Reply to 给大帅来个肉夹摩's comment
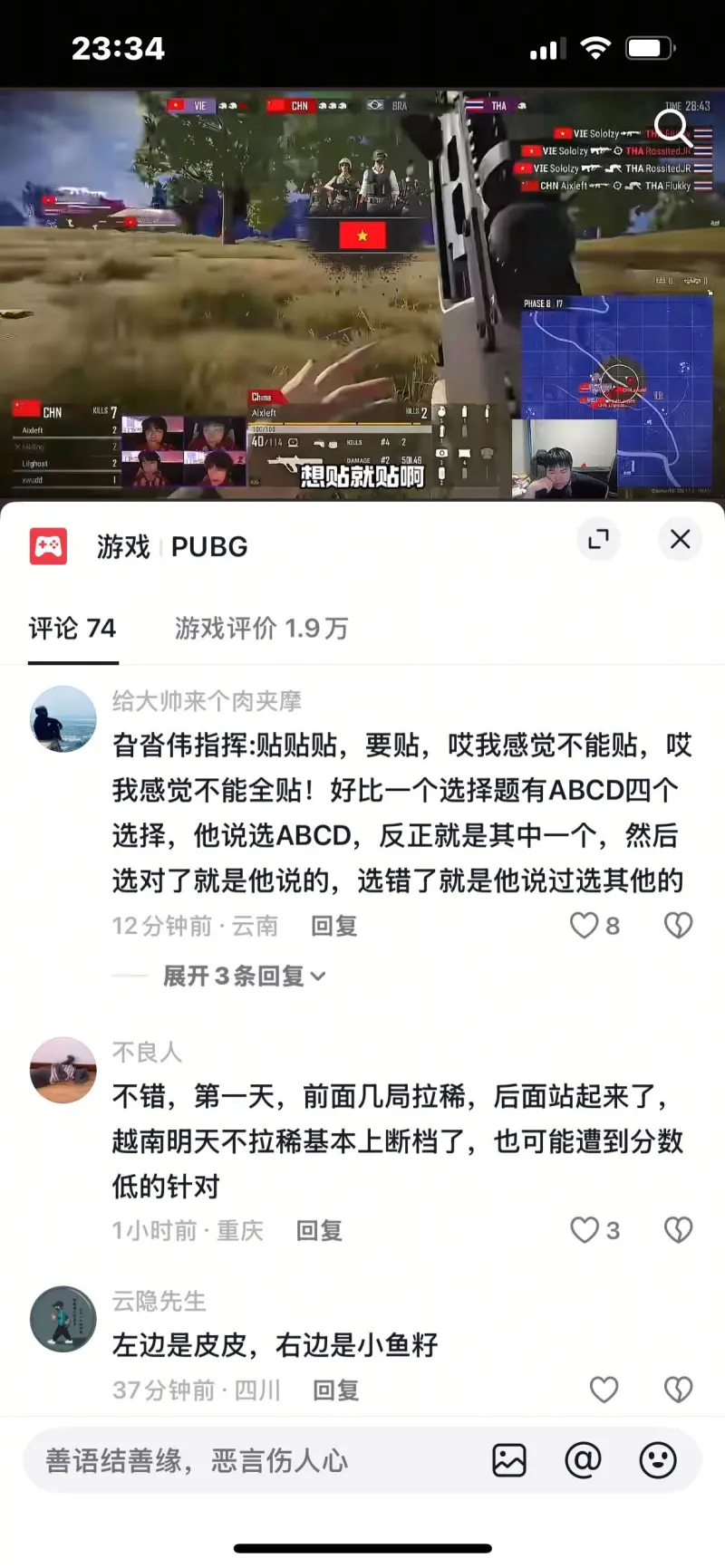Viewport: 725px width, 1568px height. [333, 925]
